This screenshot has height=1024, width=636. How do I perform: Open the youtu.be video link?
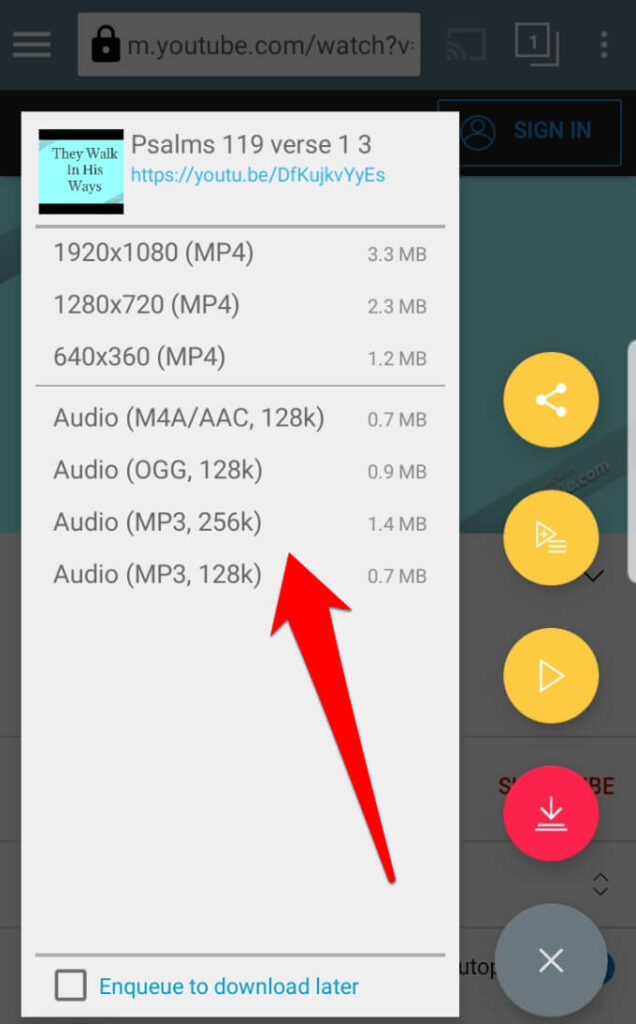(257, 175)
